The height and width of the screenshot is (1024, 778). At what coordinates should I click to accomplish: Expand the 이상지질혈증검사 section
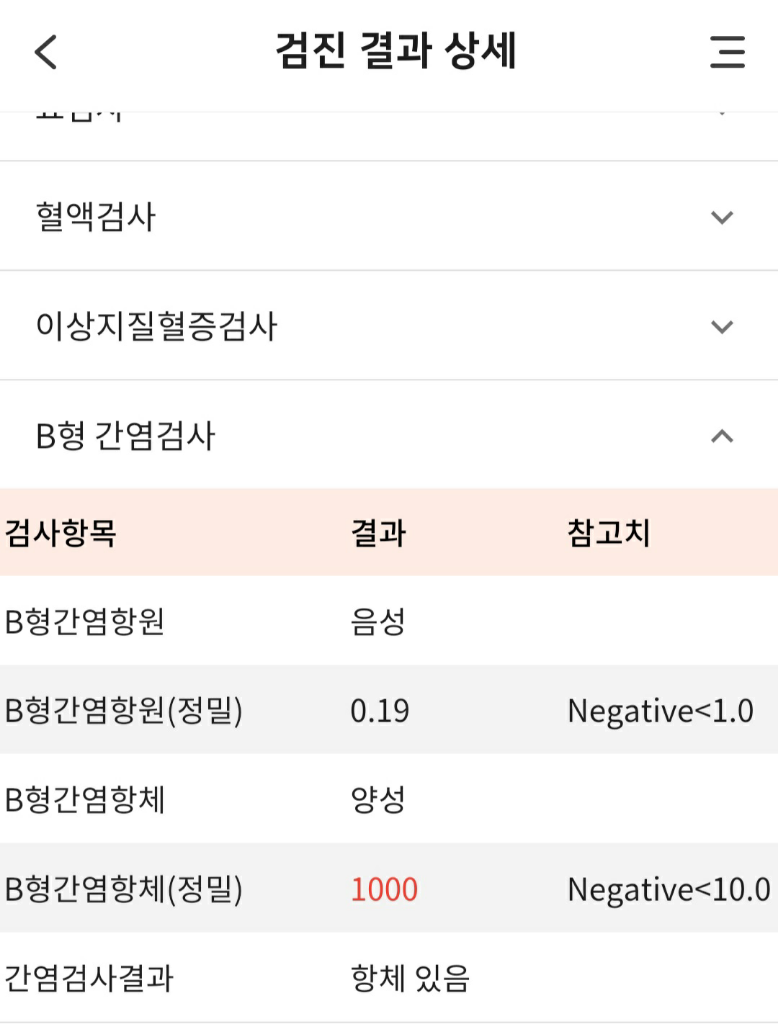[721, 326]
